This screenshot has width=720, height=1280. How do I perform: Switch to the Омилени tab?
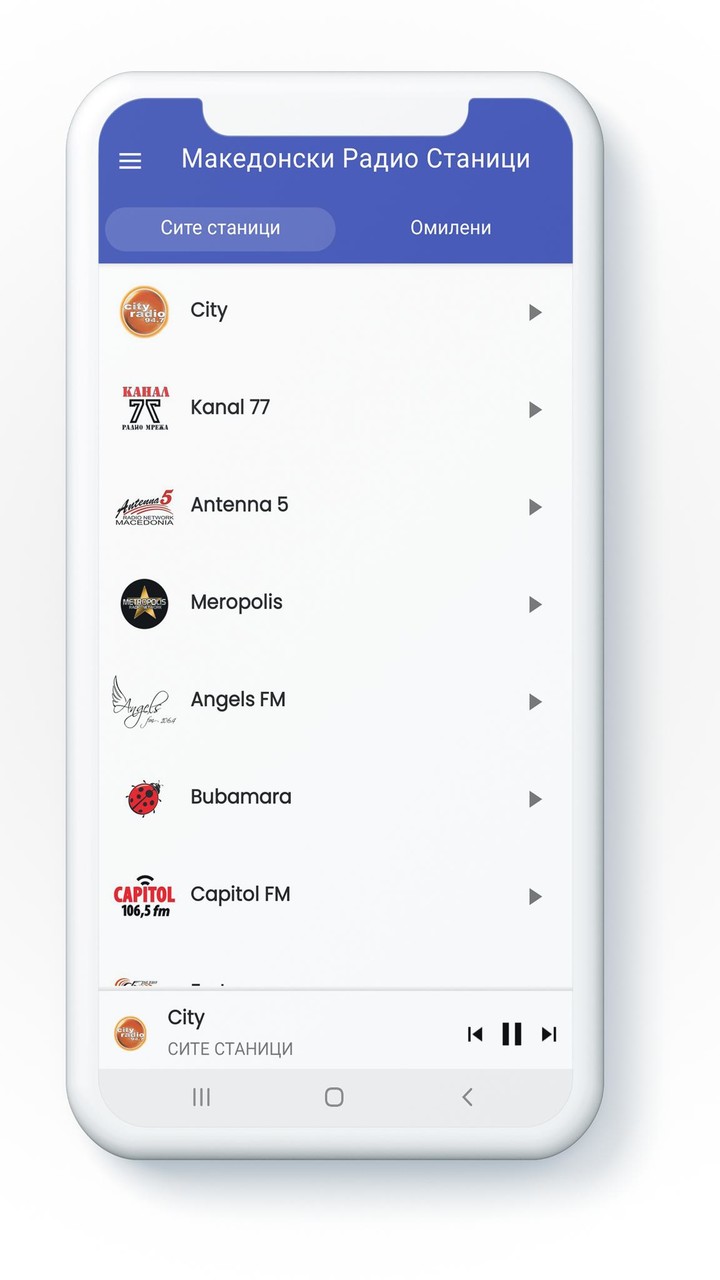click(451, 227)
